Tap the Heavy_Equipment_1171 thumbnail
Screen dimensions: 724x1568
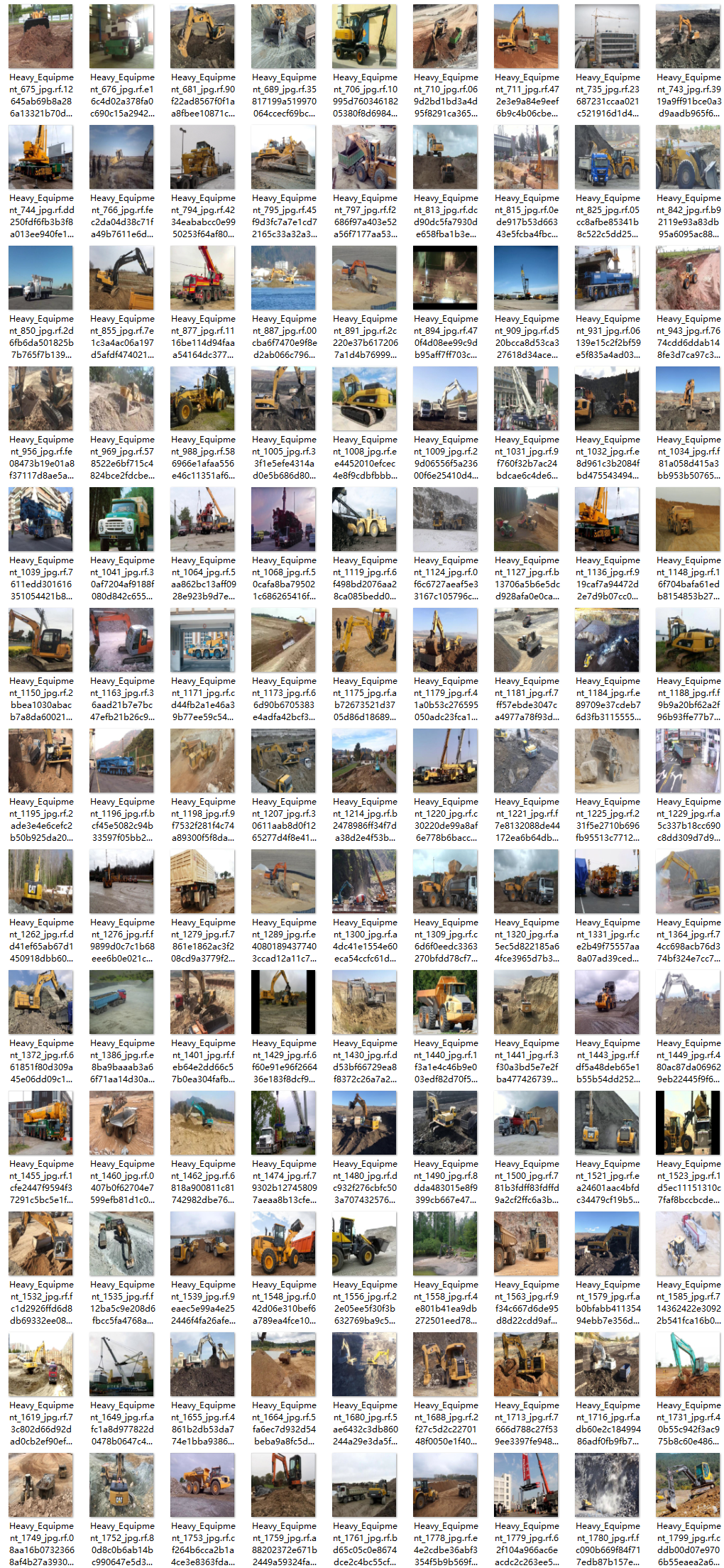click(x=202, y=640)
